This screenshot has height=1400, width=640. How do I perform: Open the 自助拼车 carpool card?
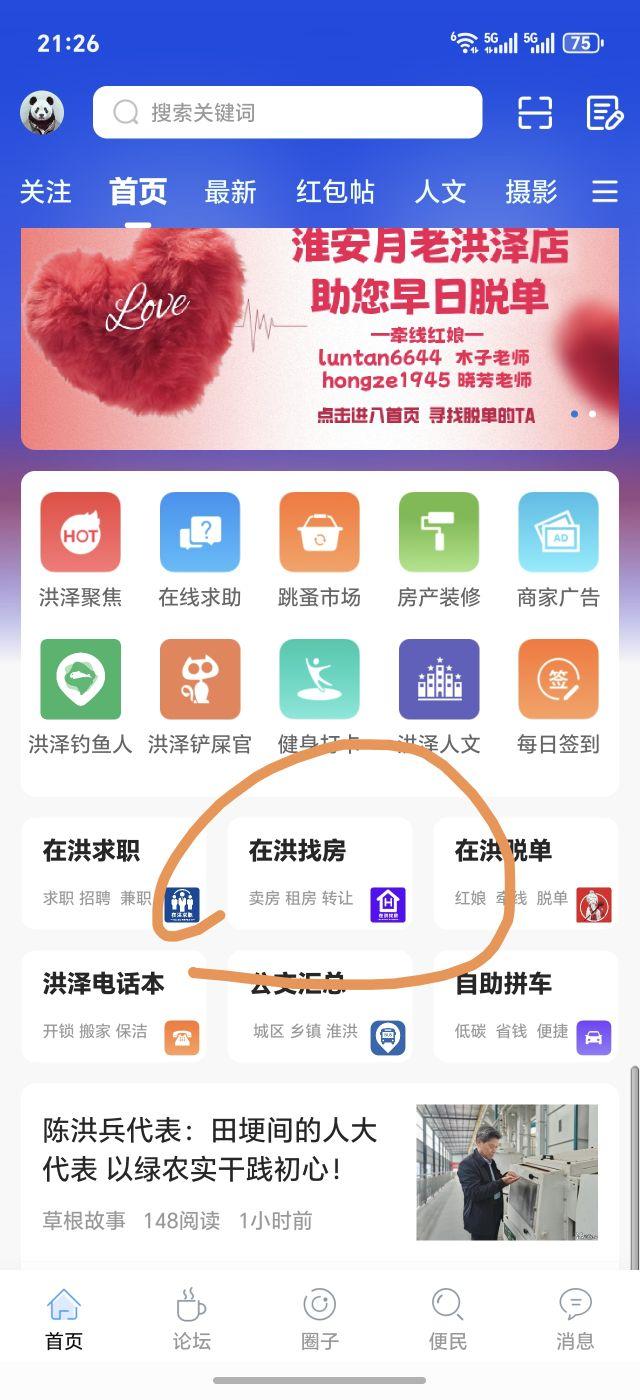point(525,1006)
